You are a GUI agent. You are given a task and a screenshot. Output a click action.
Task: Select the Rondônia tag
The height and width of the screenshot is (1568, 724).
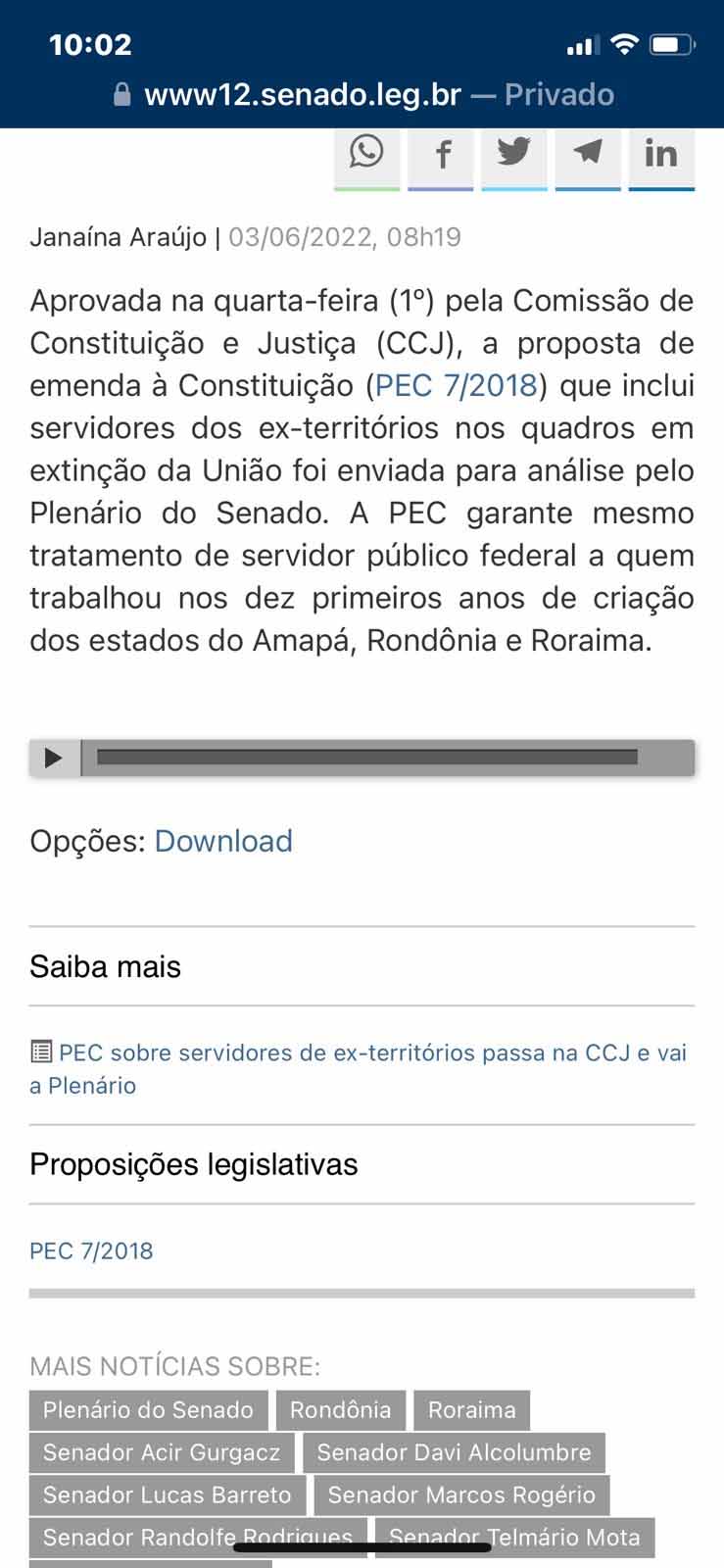pyautogui.click(x=340, y=1410)
